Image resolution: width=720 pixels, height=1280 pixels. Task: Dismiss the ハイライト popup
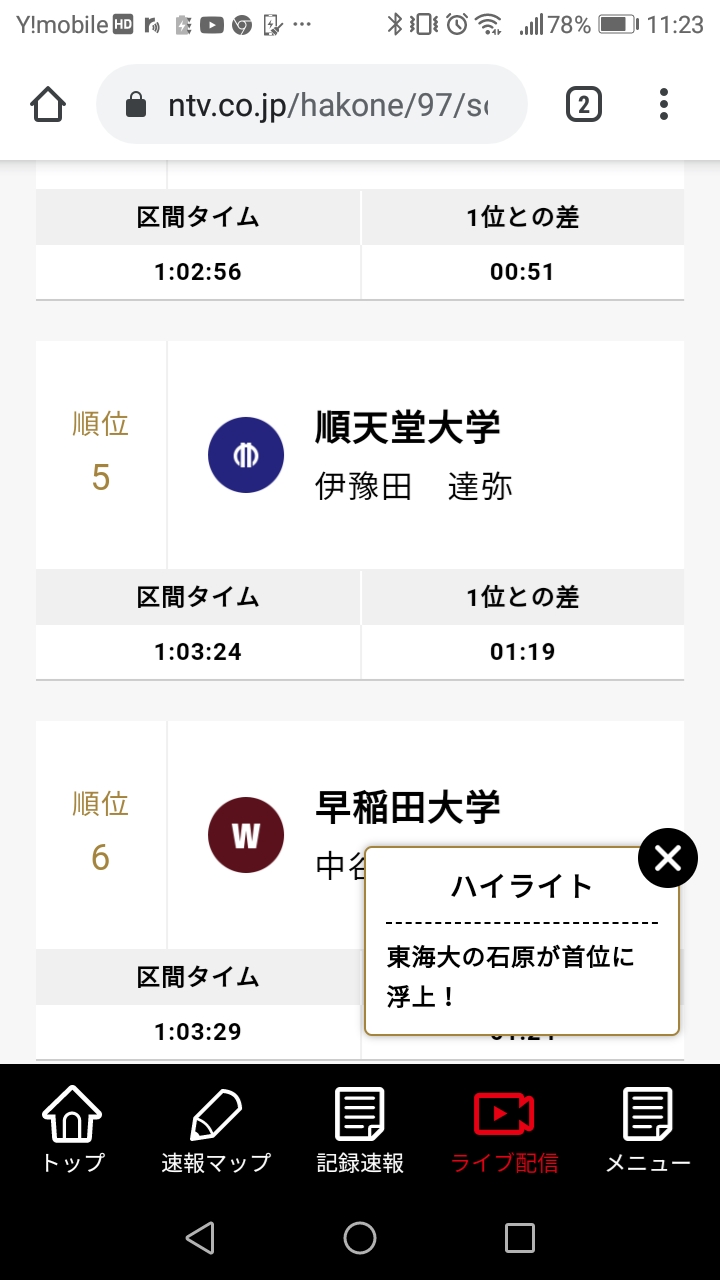[x=667, y=858]
